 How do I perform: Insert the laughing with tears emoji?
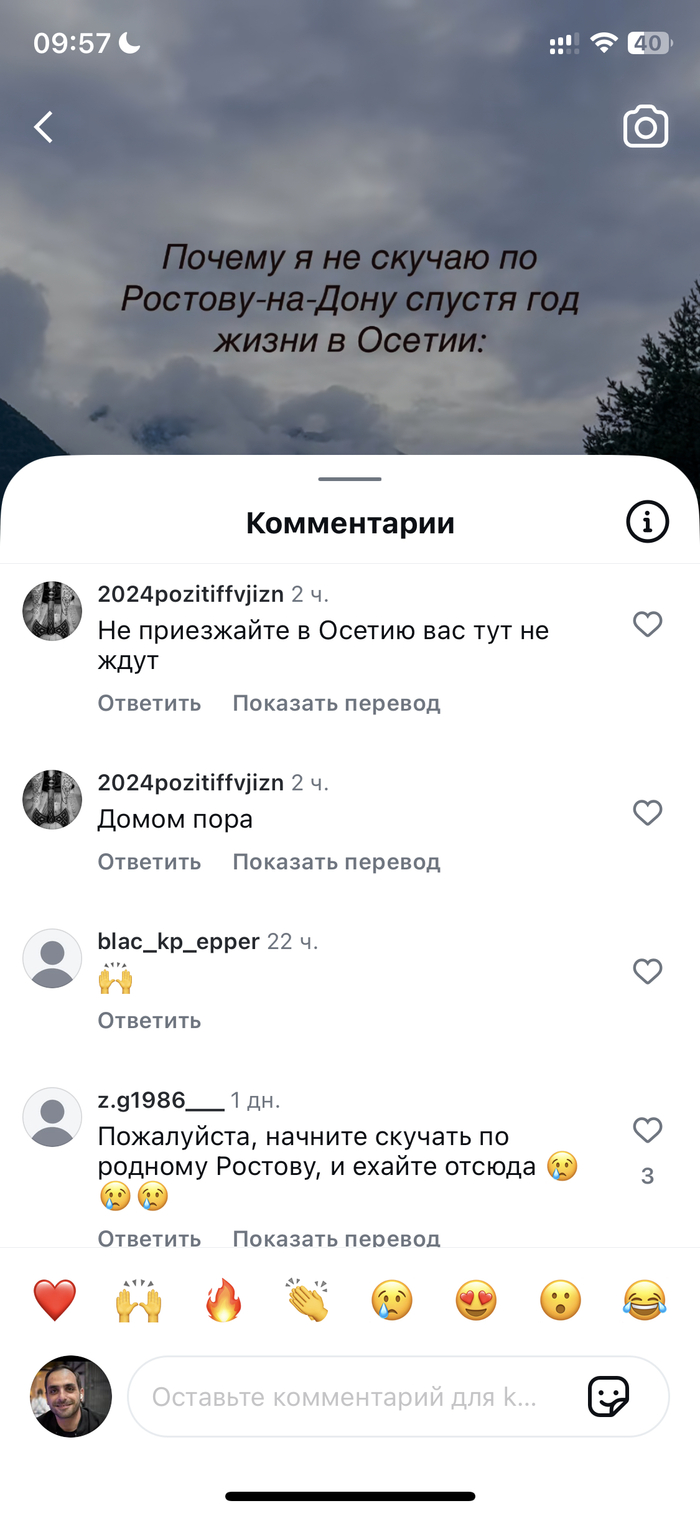click(644, 1301)
